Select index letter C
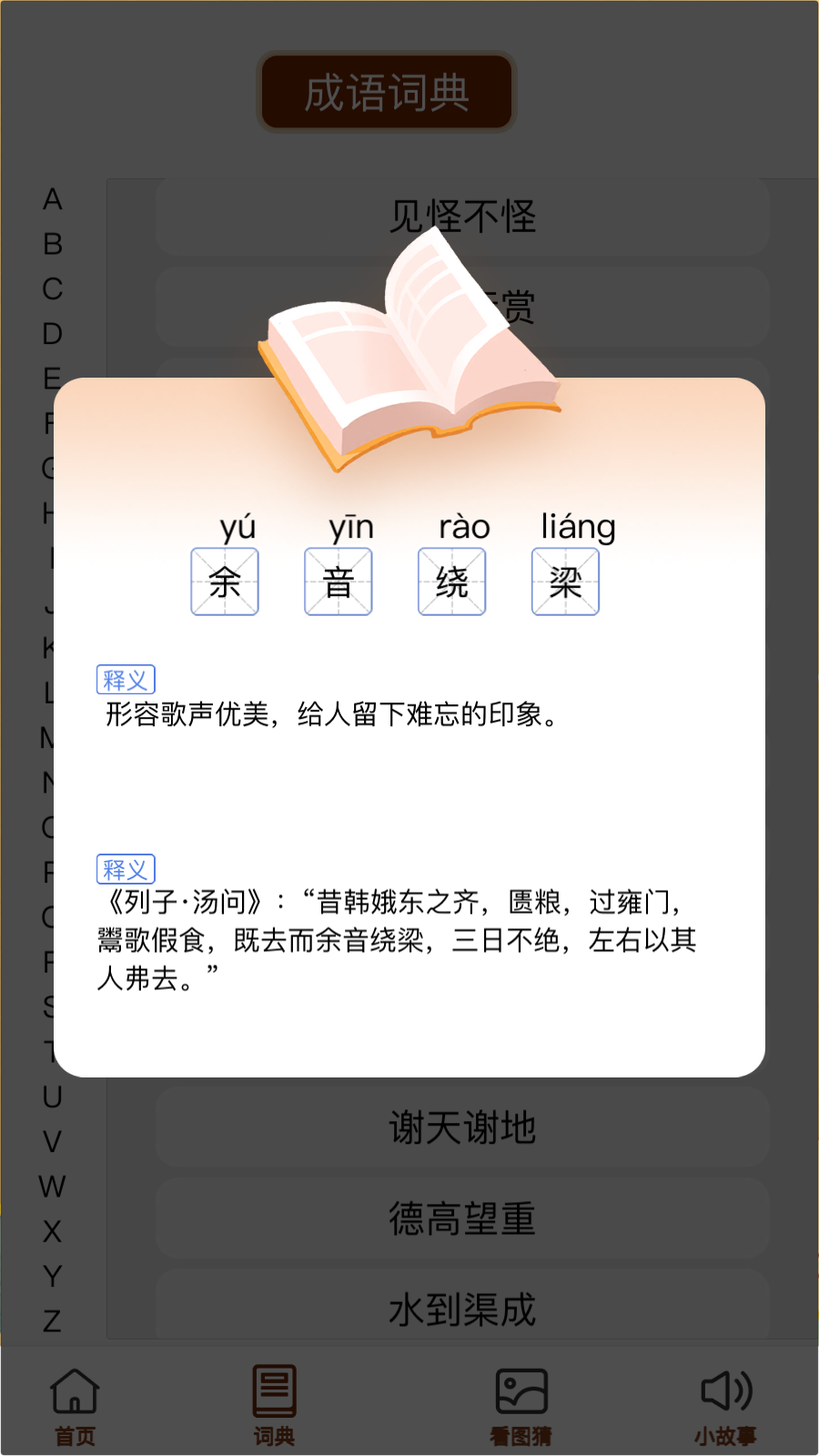This screenshot has width=819, height=1456. (x=53, y=289)
